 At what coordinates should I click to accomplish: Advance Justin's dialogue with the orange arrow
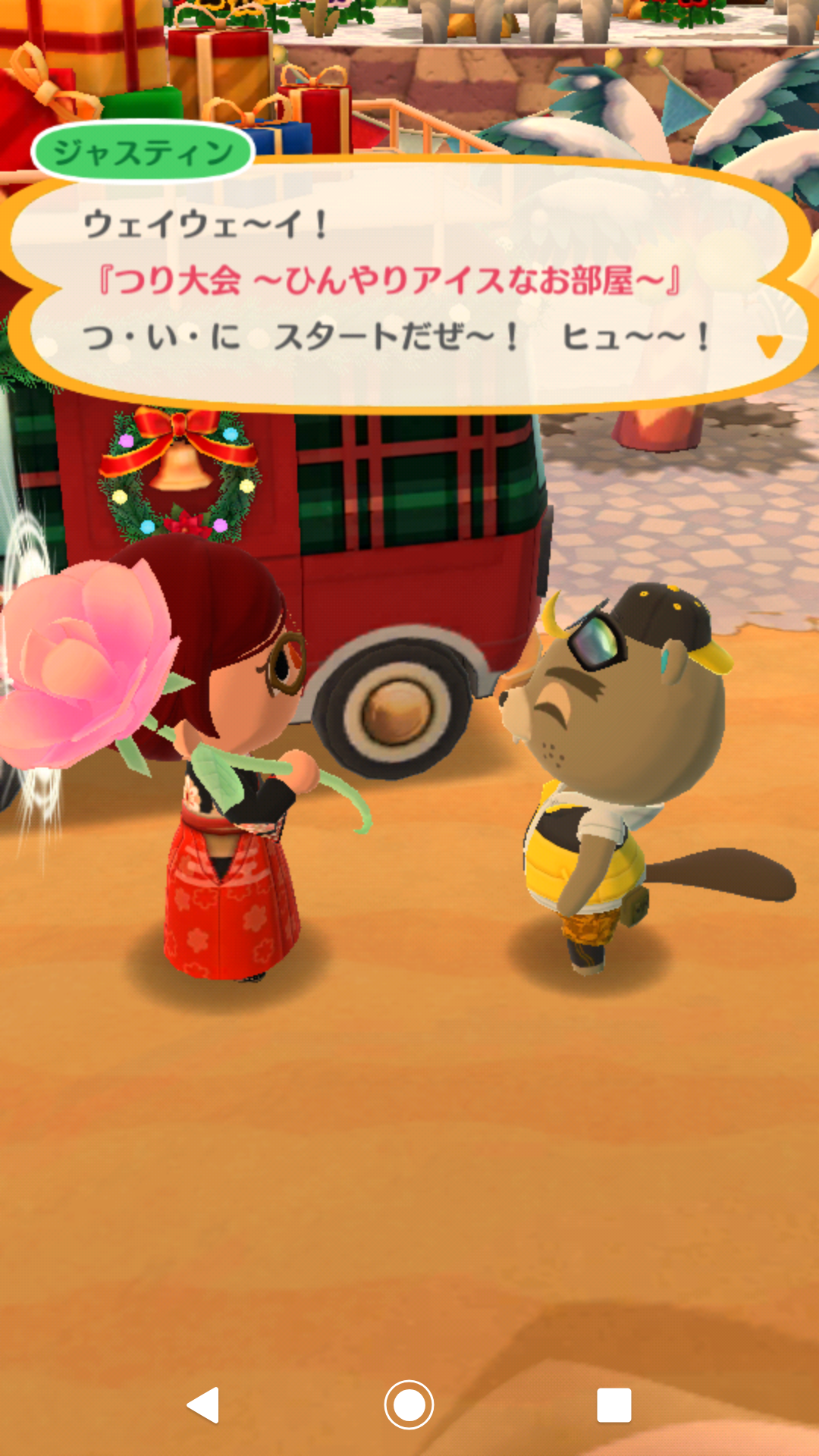(769, 347)
